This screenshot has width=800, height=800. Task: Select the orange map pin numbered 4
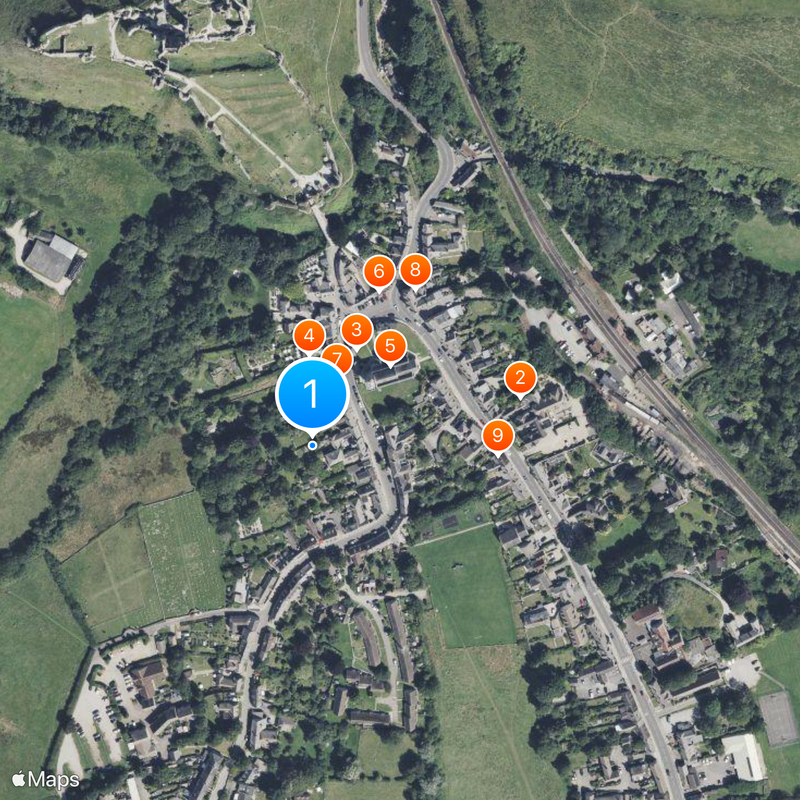[x=309, y=336]
